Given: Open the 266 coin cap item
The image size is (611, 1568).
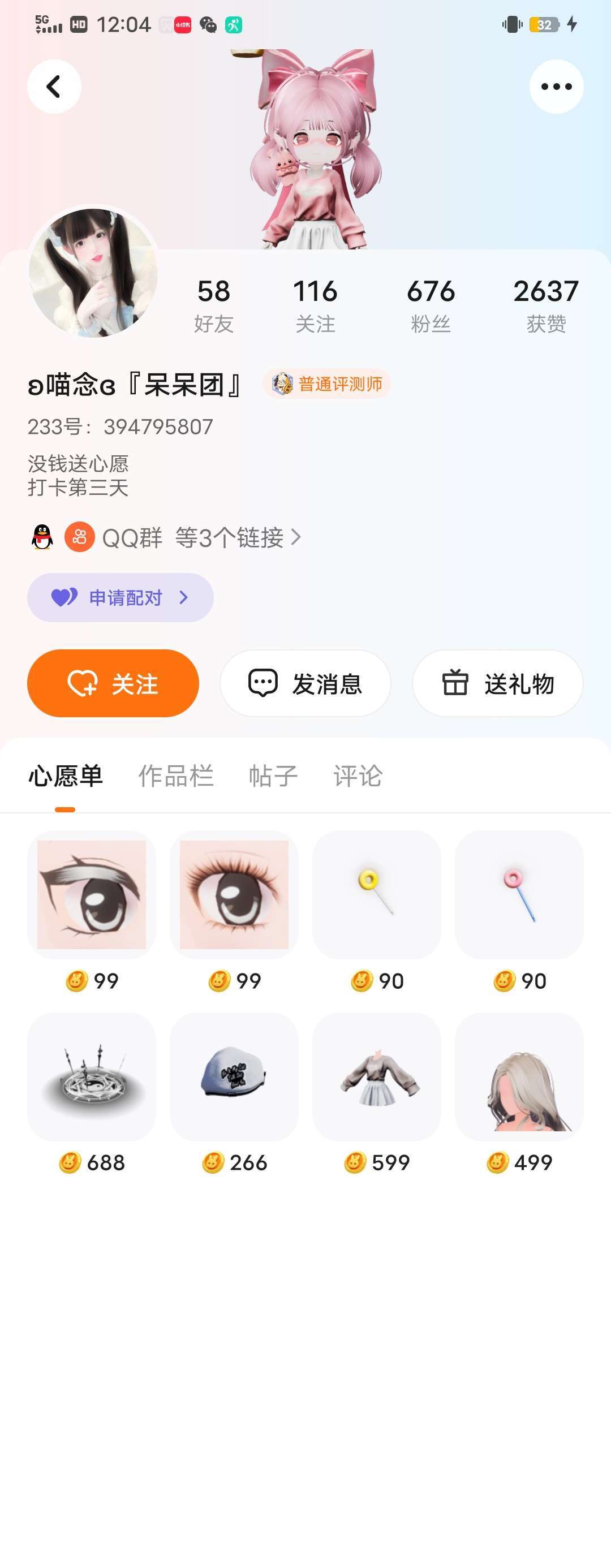Looking at the screenshot, I should coord(234,1076).
